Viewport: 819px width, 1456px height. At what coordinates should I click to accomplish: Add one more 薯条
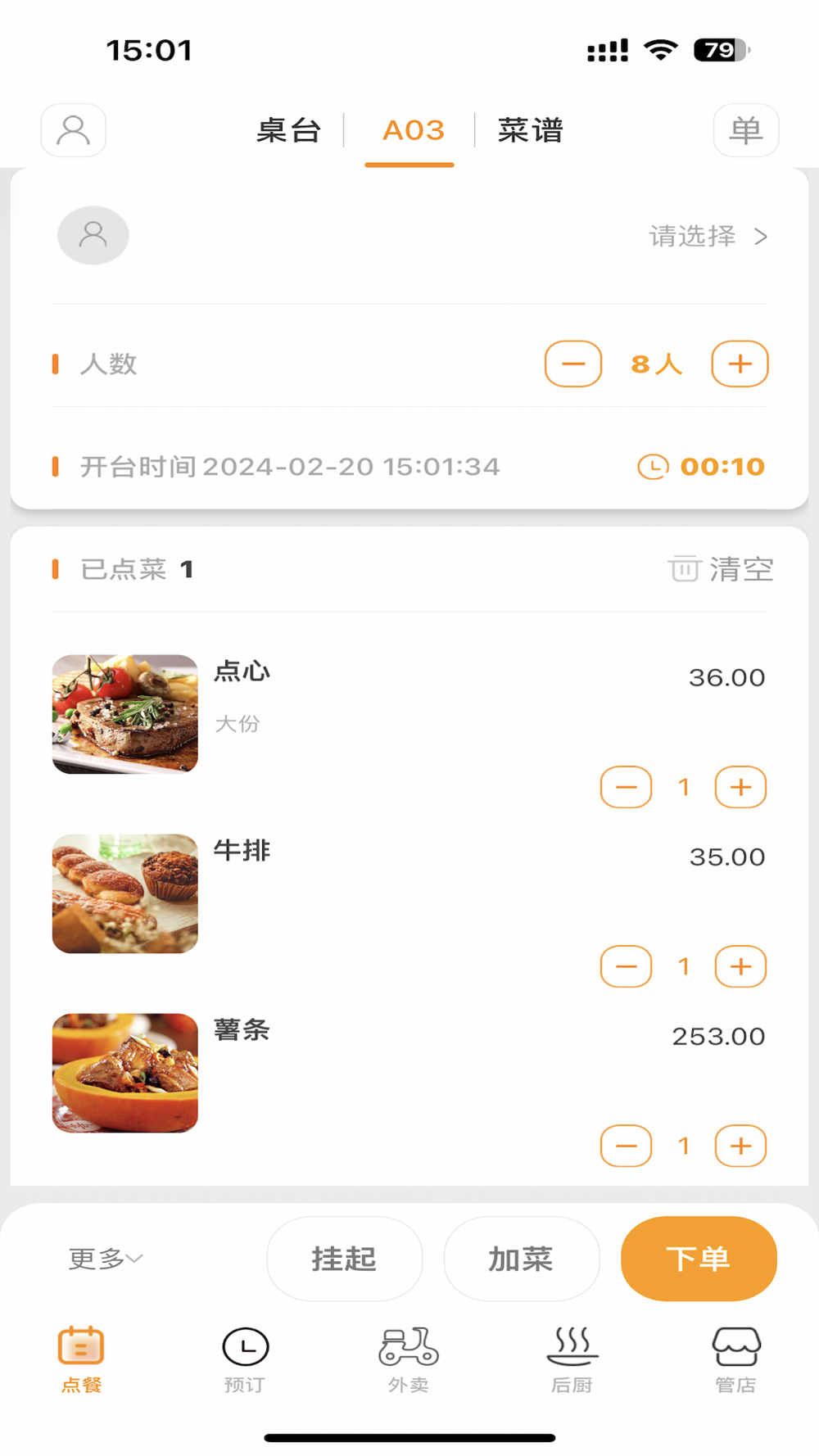pos(740,1146)
